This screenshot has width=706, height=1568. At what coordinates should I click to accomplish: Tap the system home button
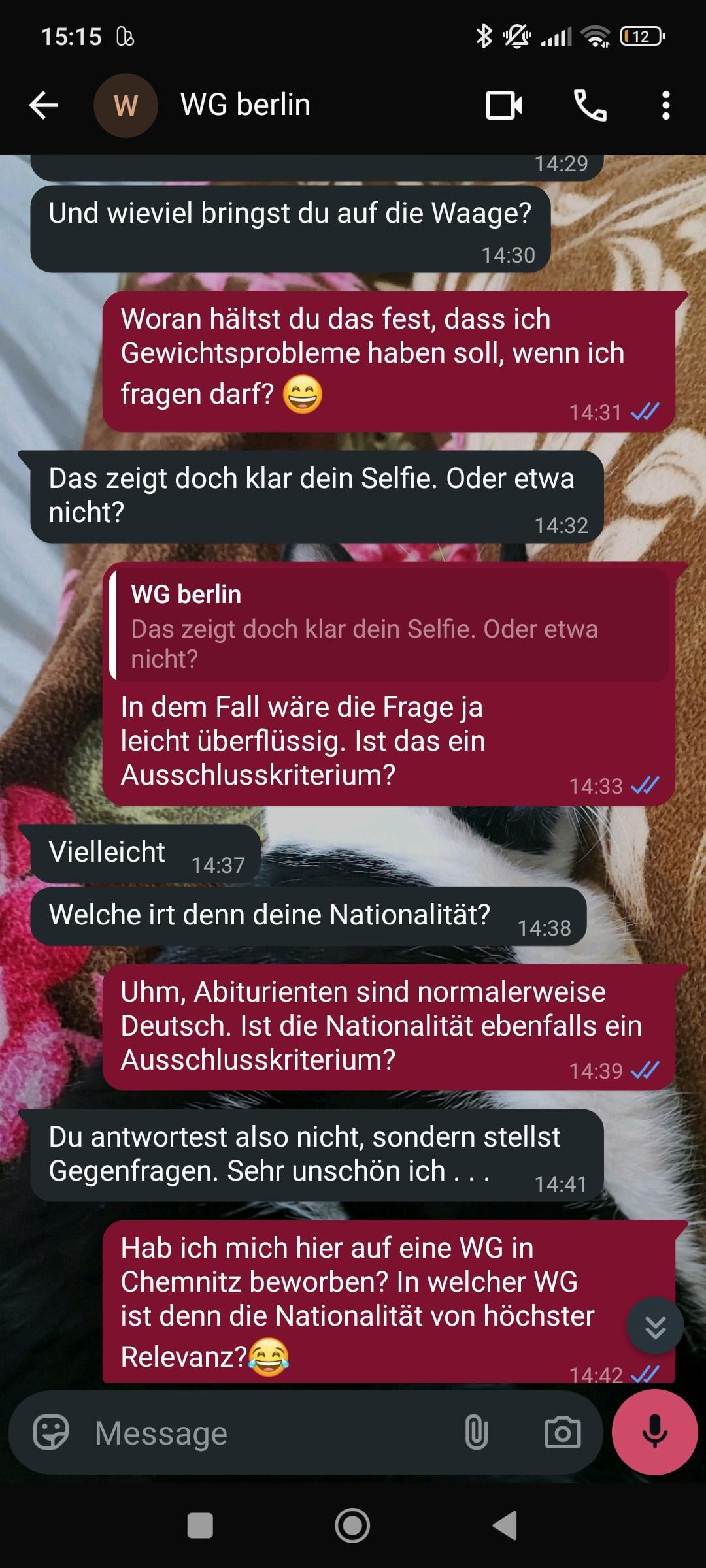point(352,1526)
